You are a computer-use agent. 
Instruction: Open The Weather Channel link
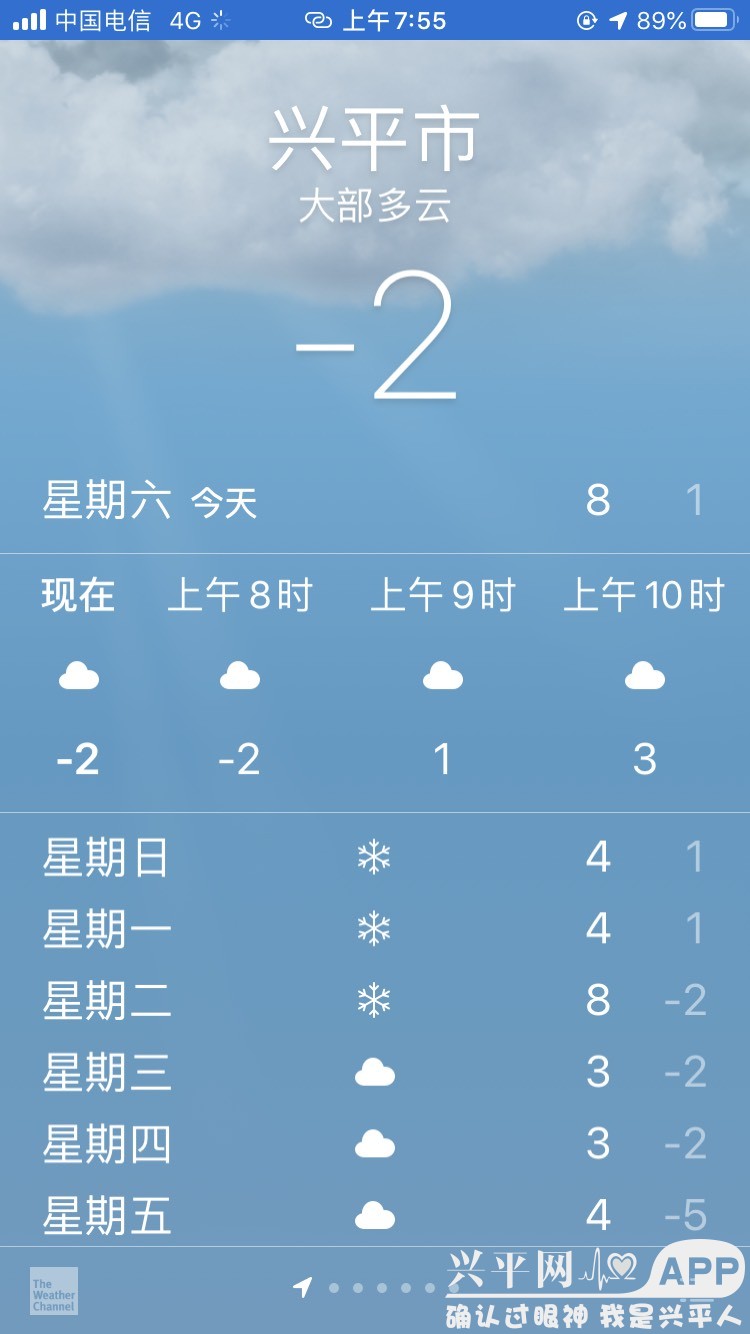pos(53,1291)
